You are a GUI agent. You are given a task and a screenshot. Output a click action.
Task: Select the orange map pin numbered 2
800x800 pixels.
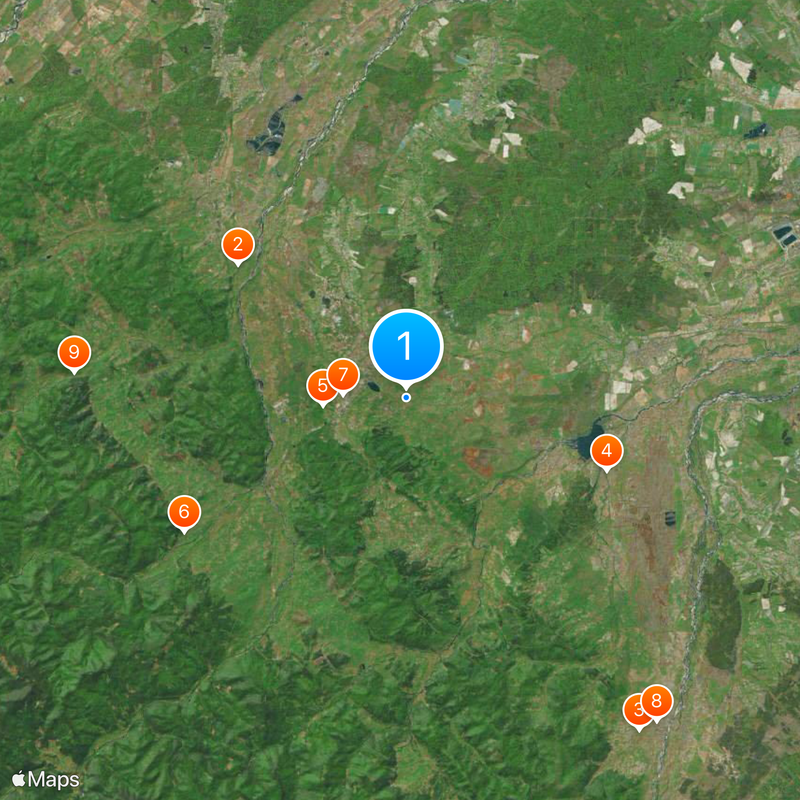click(x=237, y=244)
